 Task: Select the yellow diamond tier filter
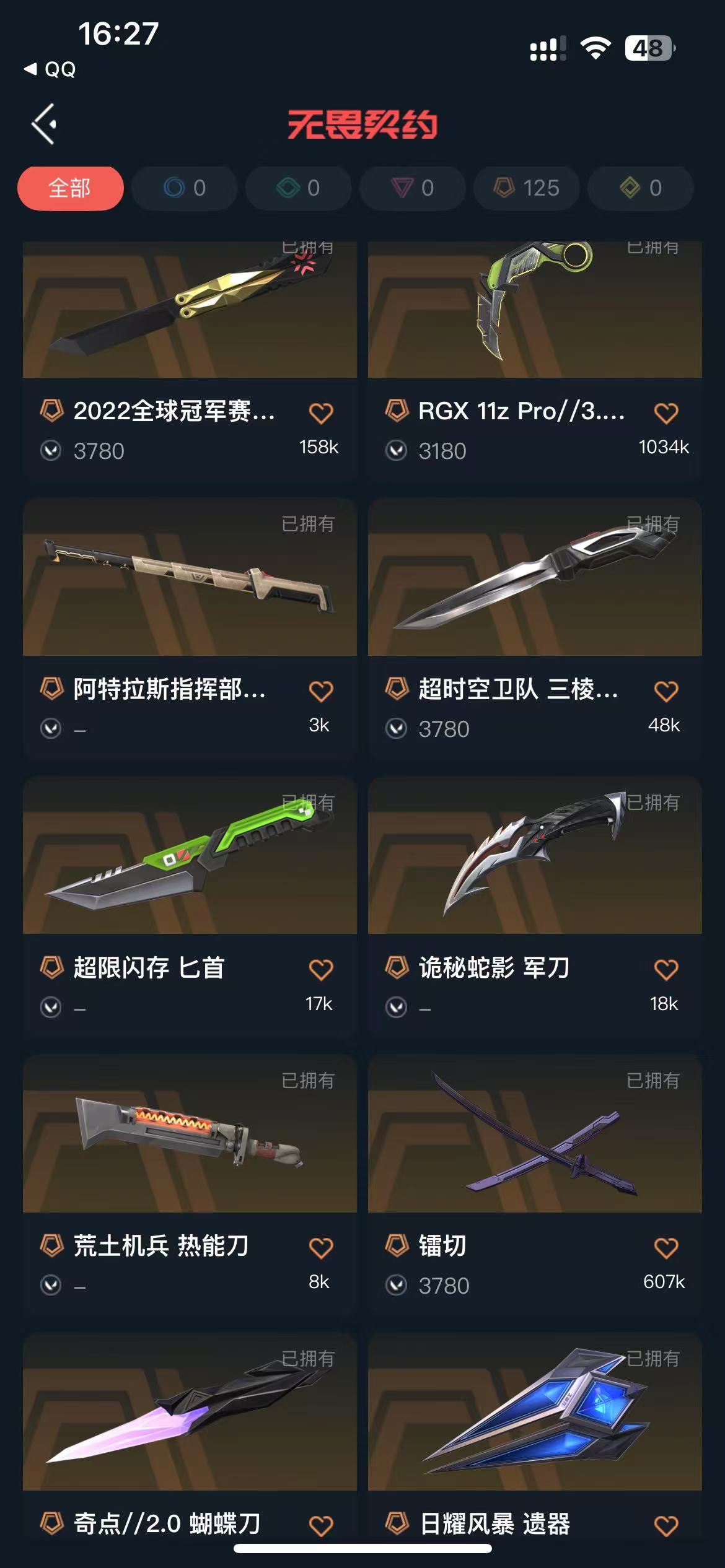(641, 188)
